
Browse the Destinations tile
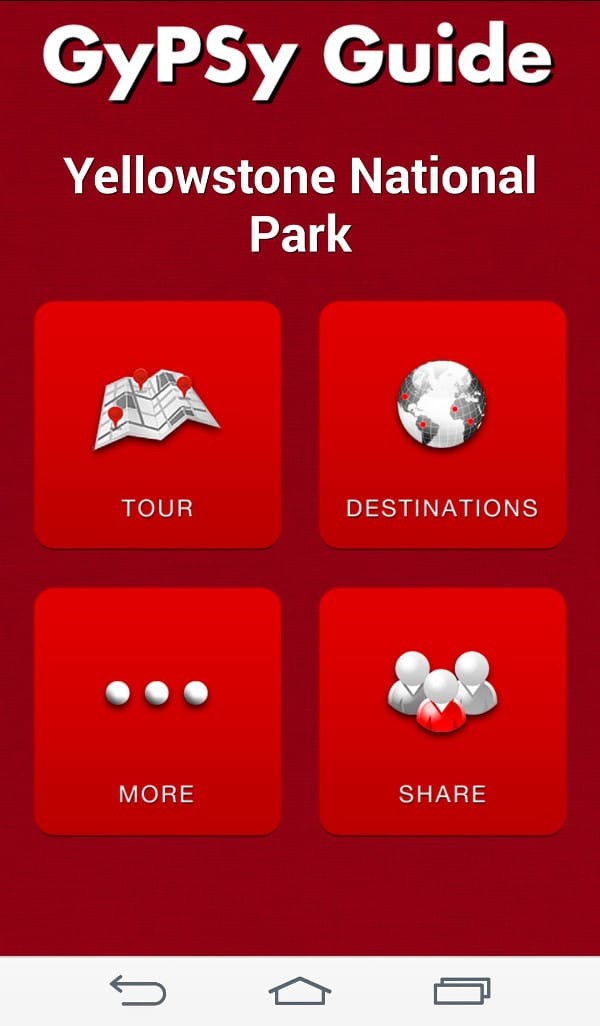442,425
